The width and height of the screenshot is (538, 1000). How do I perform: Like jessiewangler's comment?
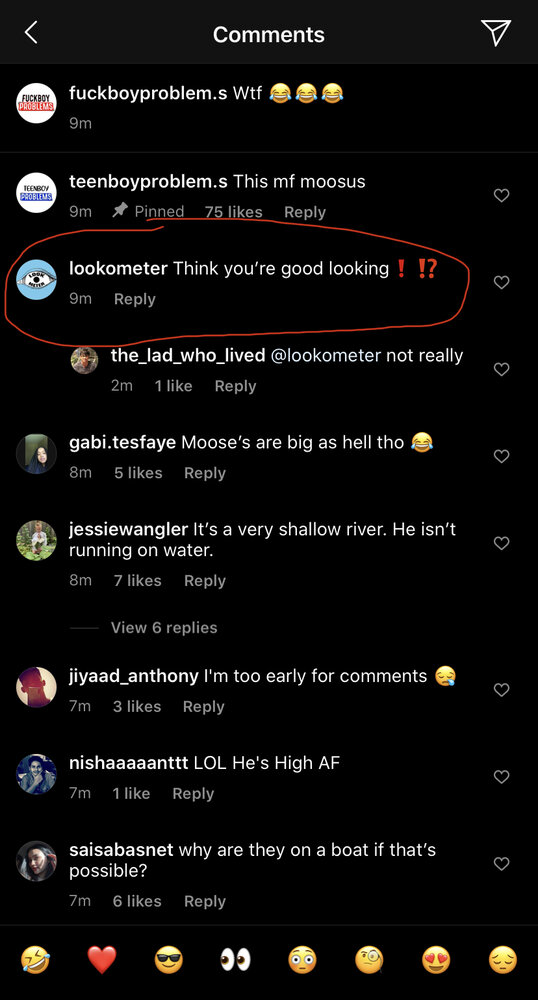point(502,543)
